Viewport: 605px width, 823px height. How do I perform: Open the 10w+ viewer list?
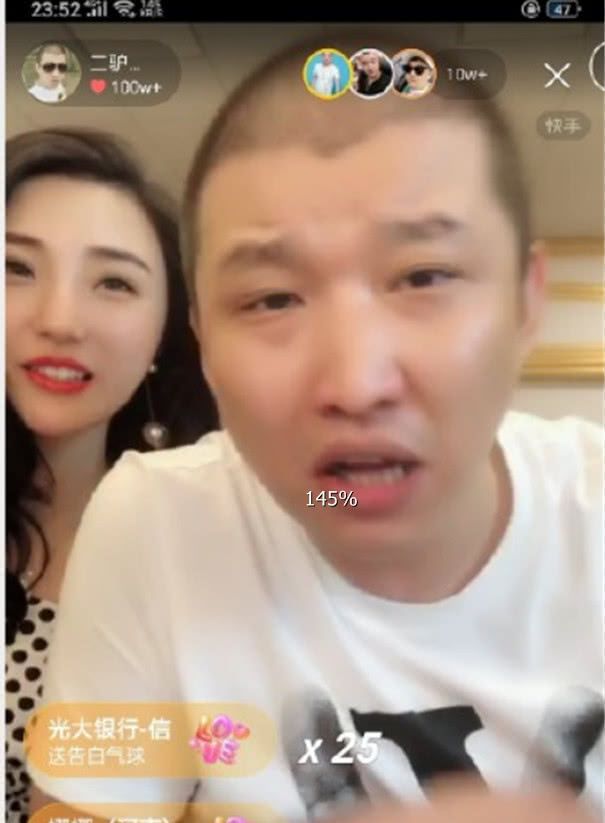466,74
